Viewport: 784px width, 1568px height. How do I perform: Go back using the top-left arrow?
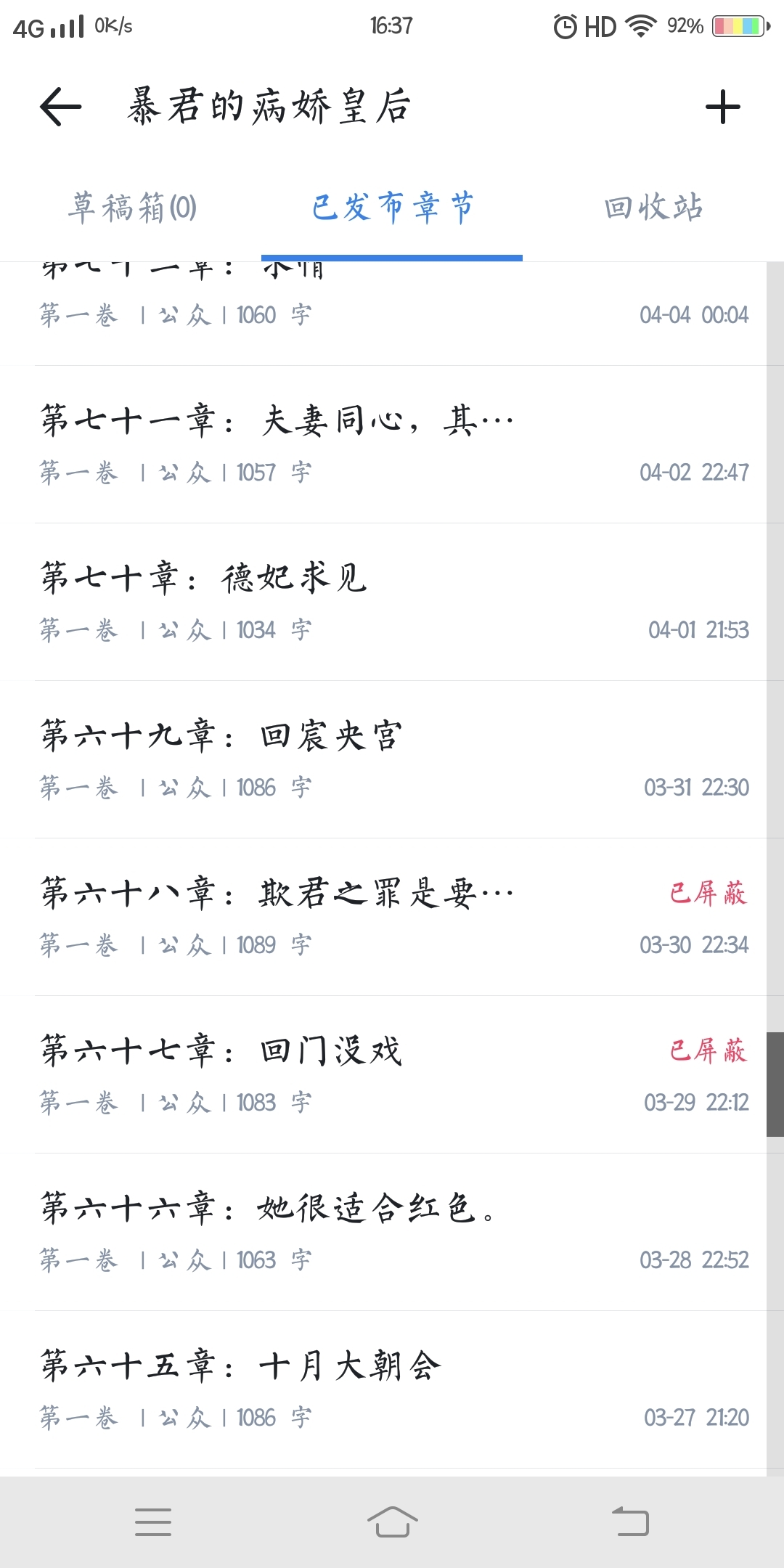(60, 107)
